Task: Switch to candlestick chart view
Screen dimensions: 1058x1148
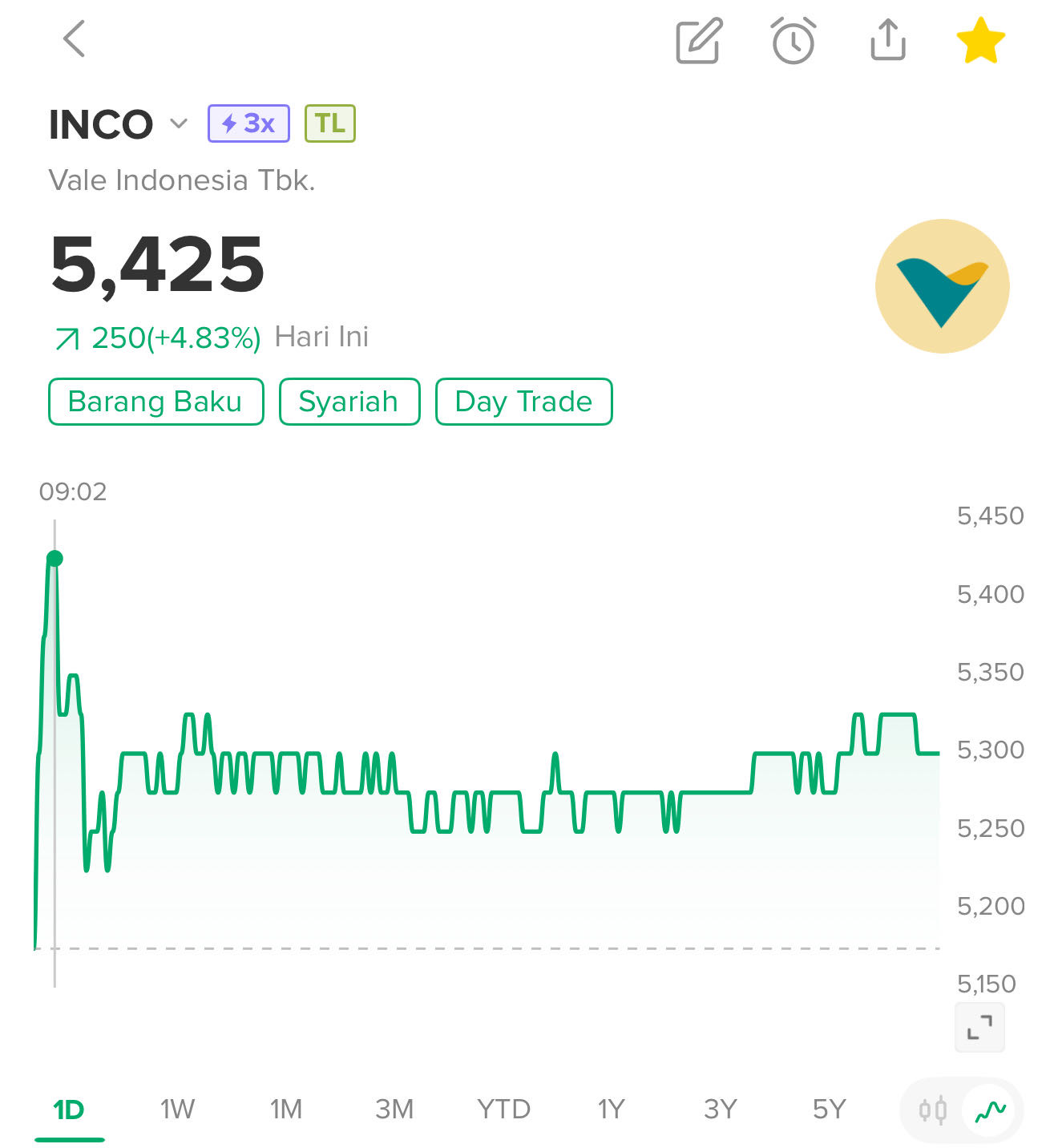Action: [x=933, y=1110]
